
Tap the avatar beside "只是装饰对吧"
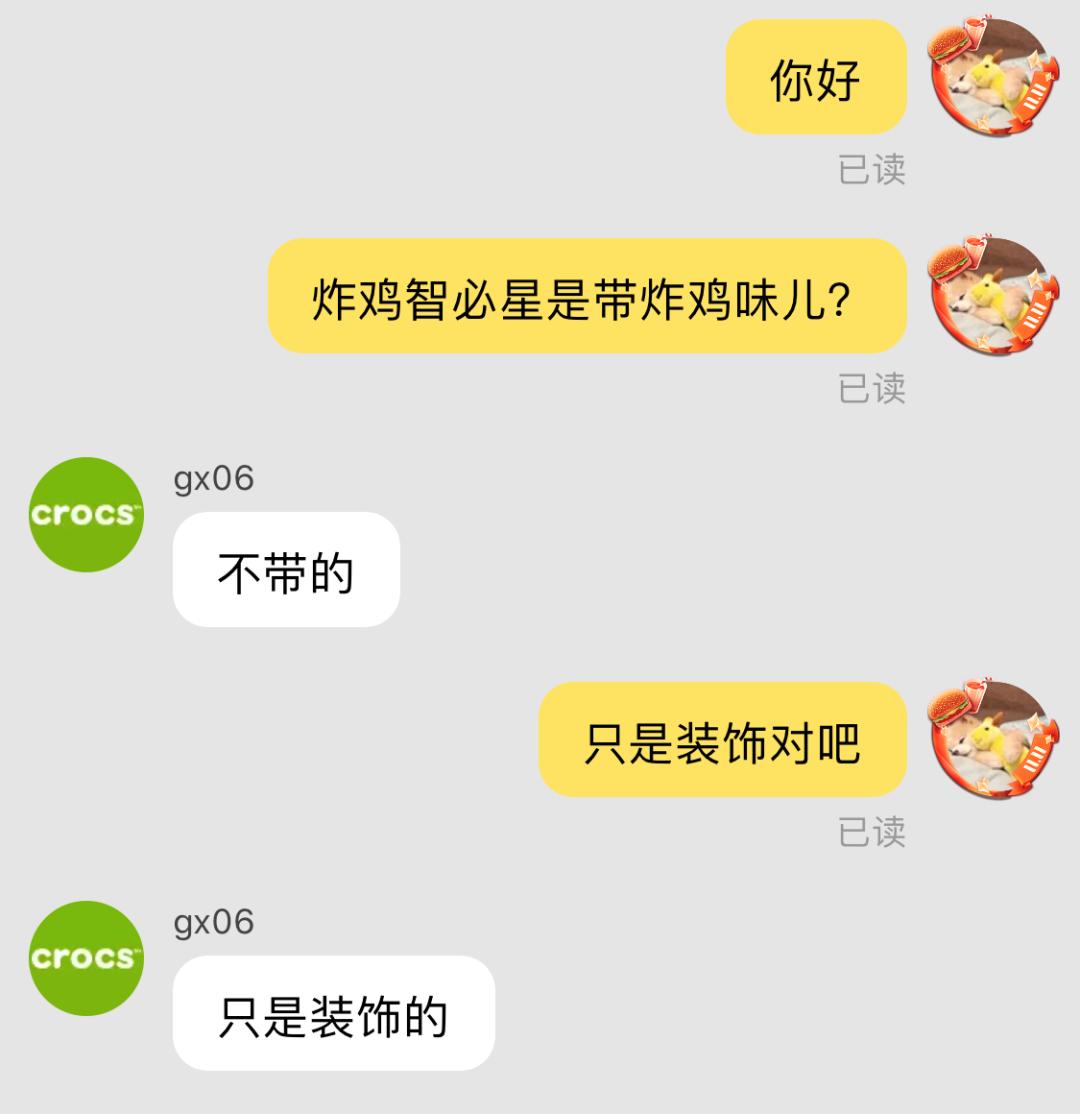coord(990,740)
